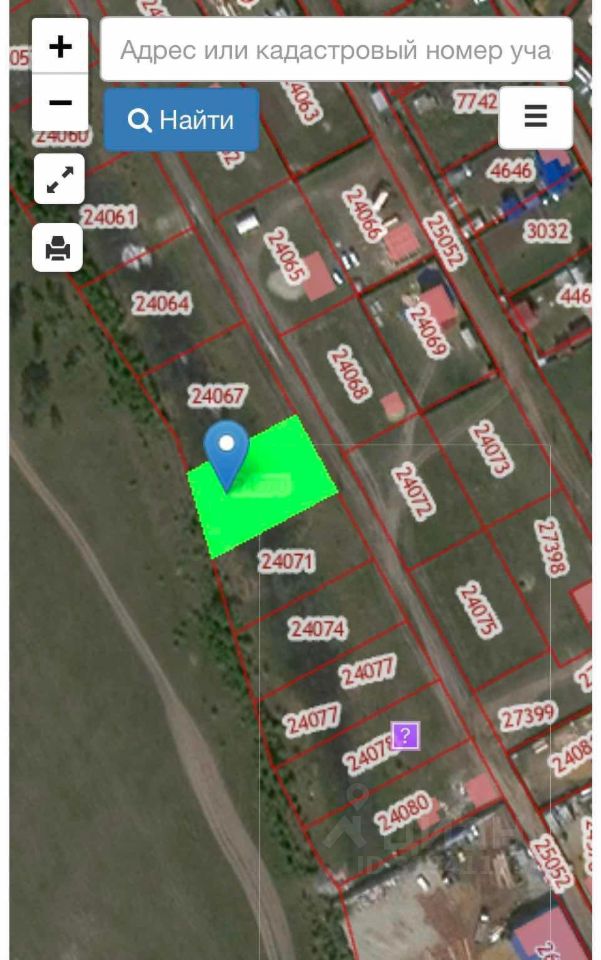The image size is (601, 960).
Task: Zoom in on the map
Action: point(60,47)
